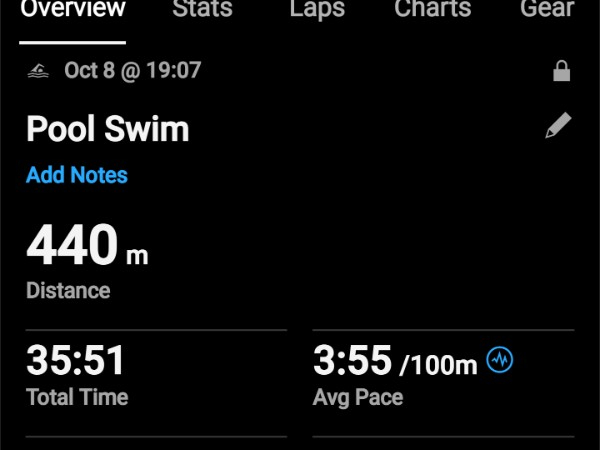Image resolution: width=600 pixels, height=450 pixels.
Task: Switch to the Stats tab
Action: pyautogui.click(x=202, y=10)
